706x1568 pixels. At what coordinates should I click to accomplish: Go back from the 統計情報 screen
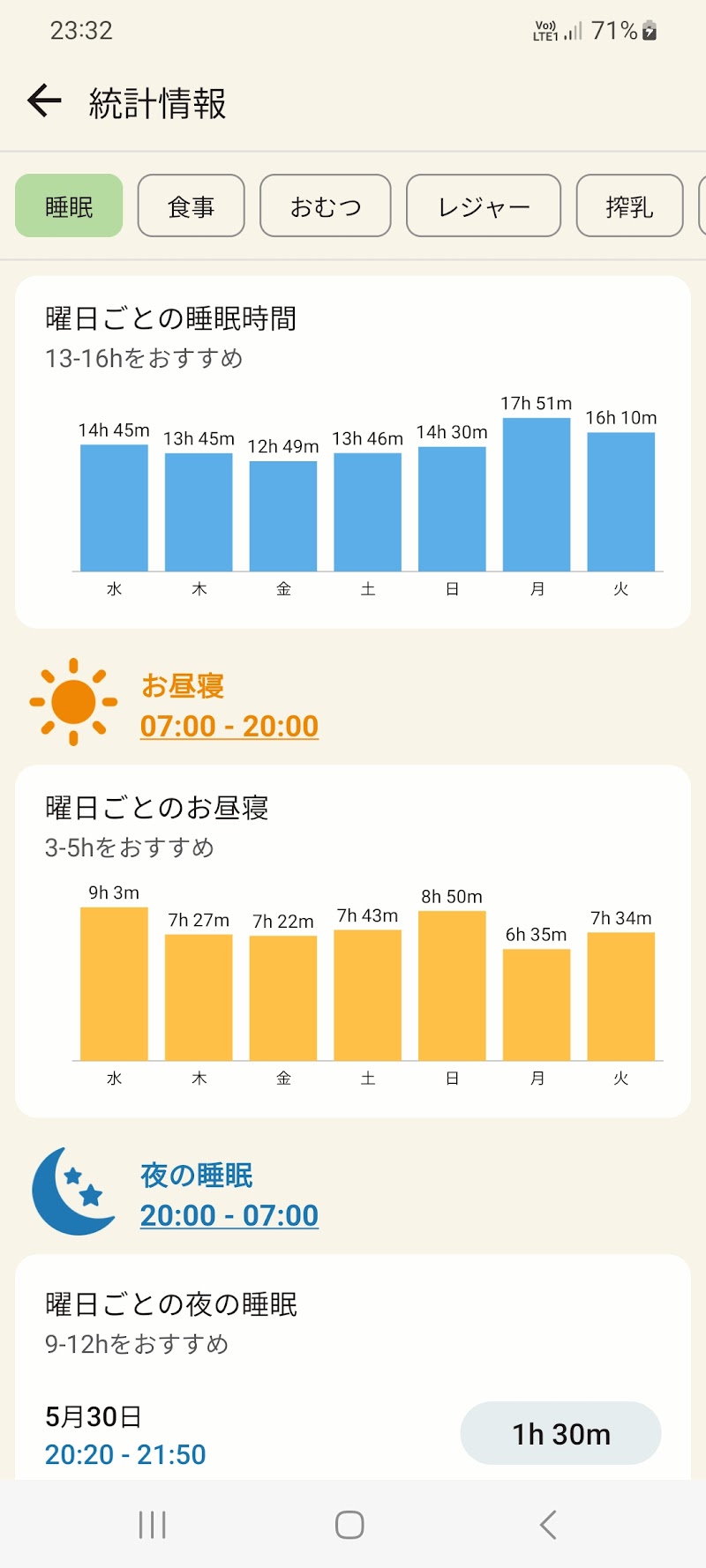(x=44, y=101)
